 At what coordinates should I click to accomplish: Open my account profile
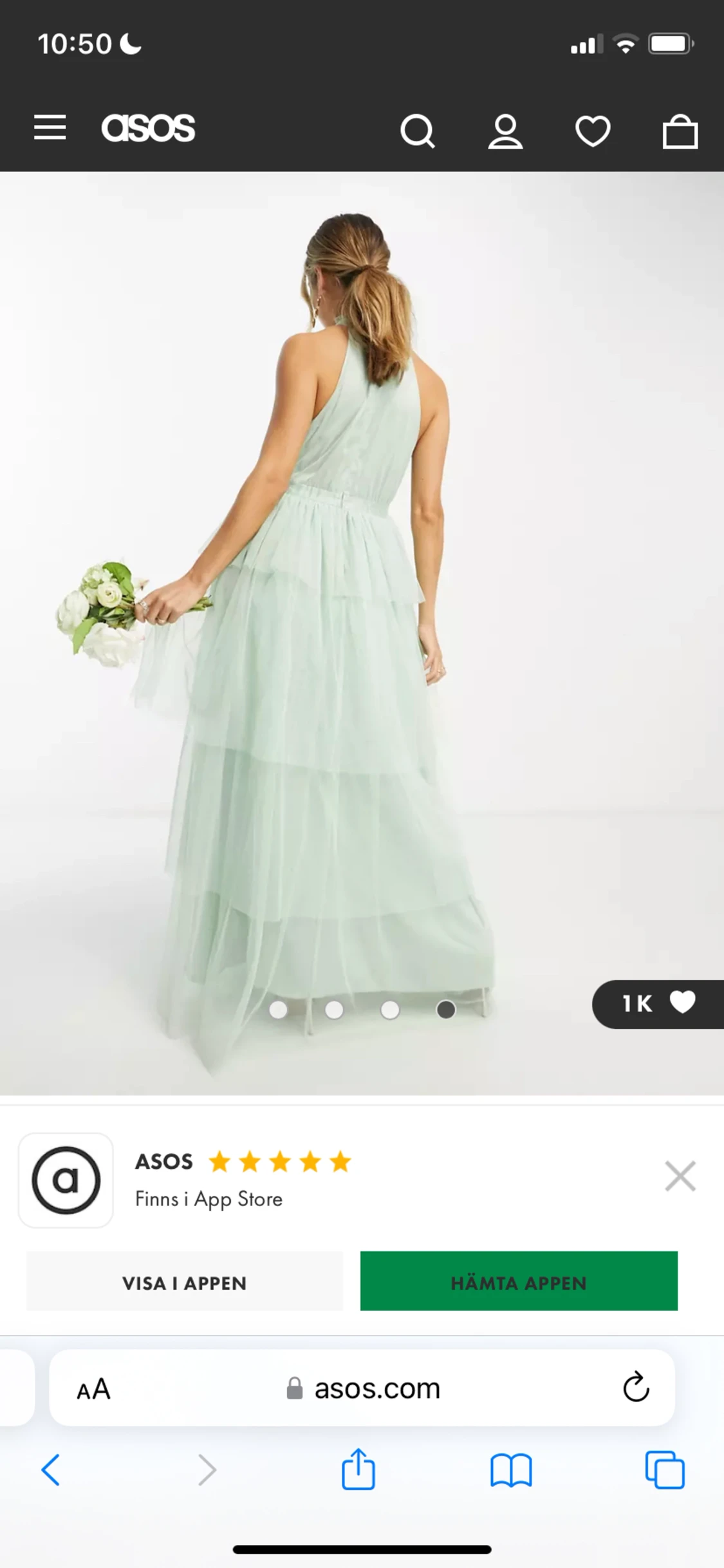[505, 131]
